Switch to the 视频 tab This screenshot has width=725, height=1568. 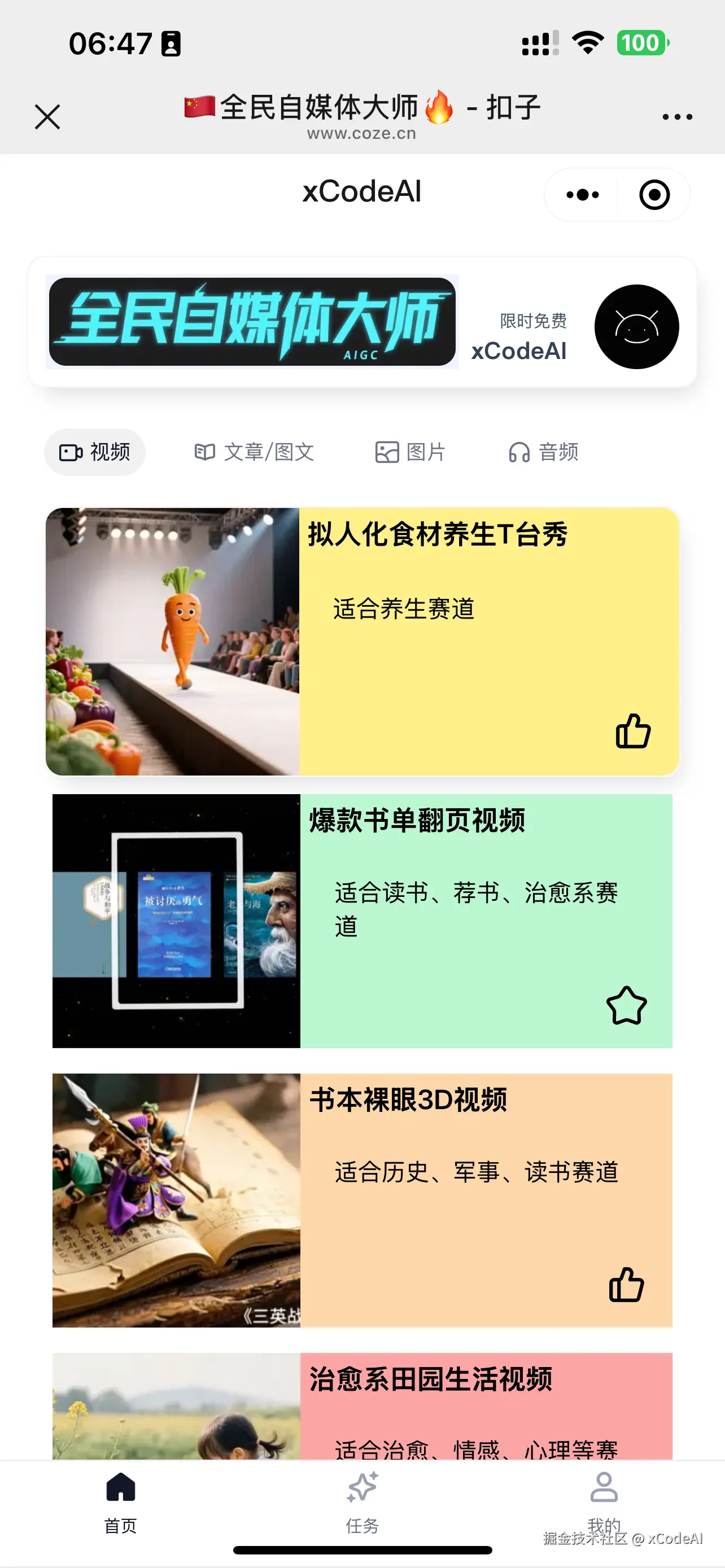tap(94, 452)
